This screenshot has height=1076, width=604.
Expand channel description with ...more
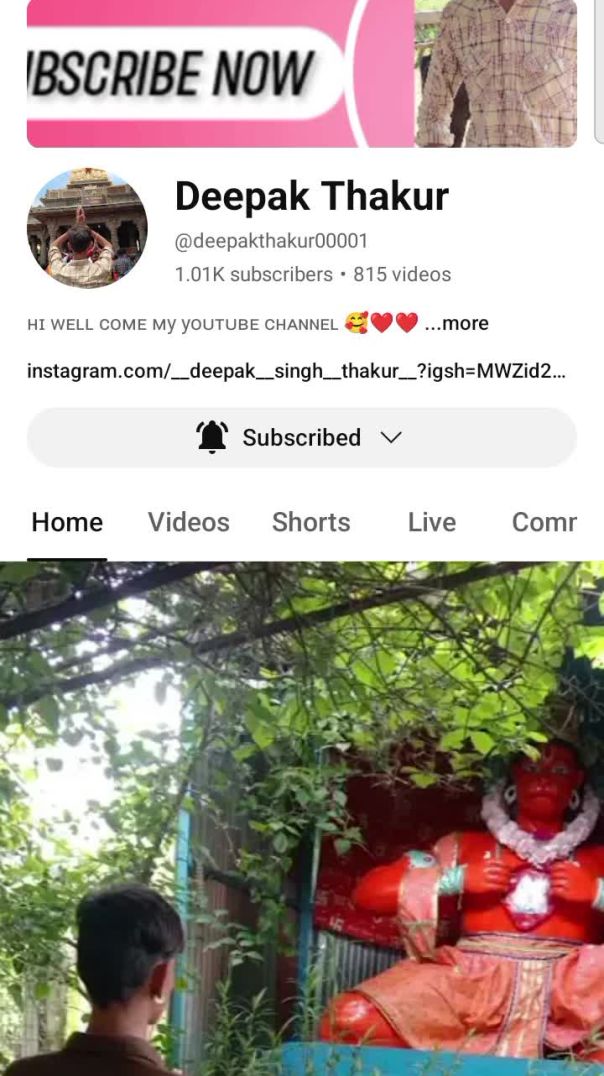click(456, 323)
